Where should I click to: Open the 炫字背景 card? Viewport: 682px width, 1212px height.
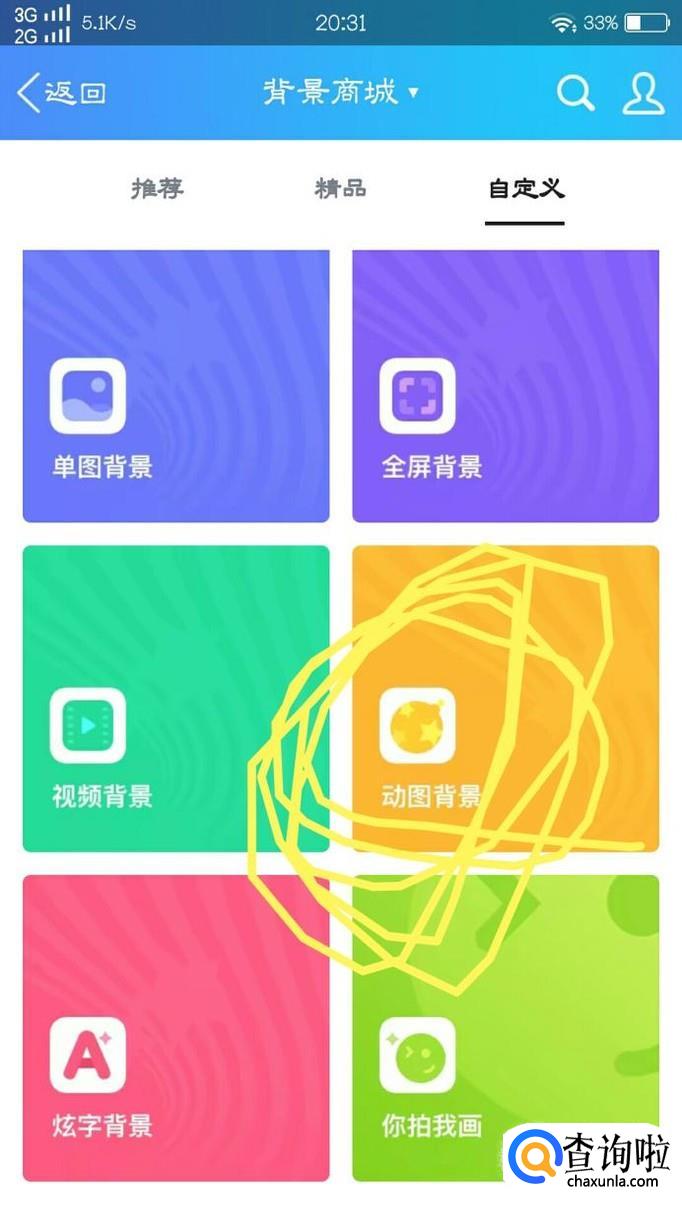176,1028
